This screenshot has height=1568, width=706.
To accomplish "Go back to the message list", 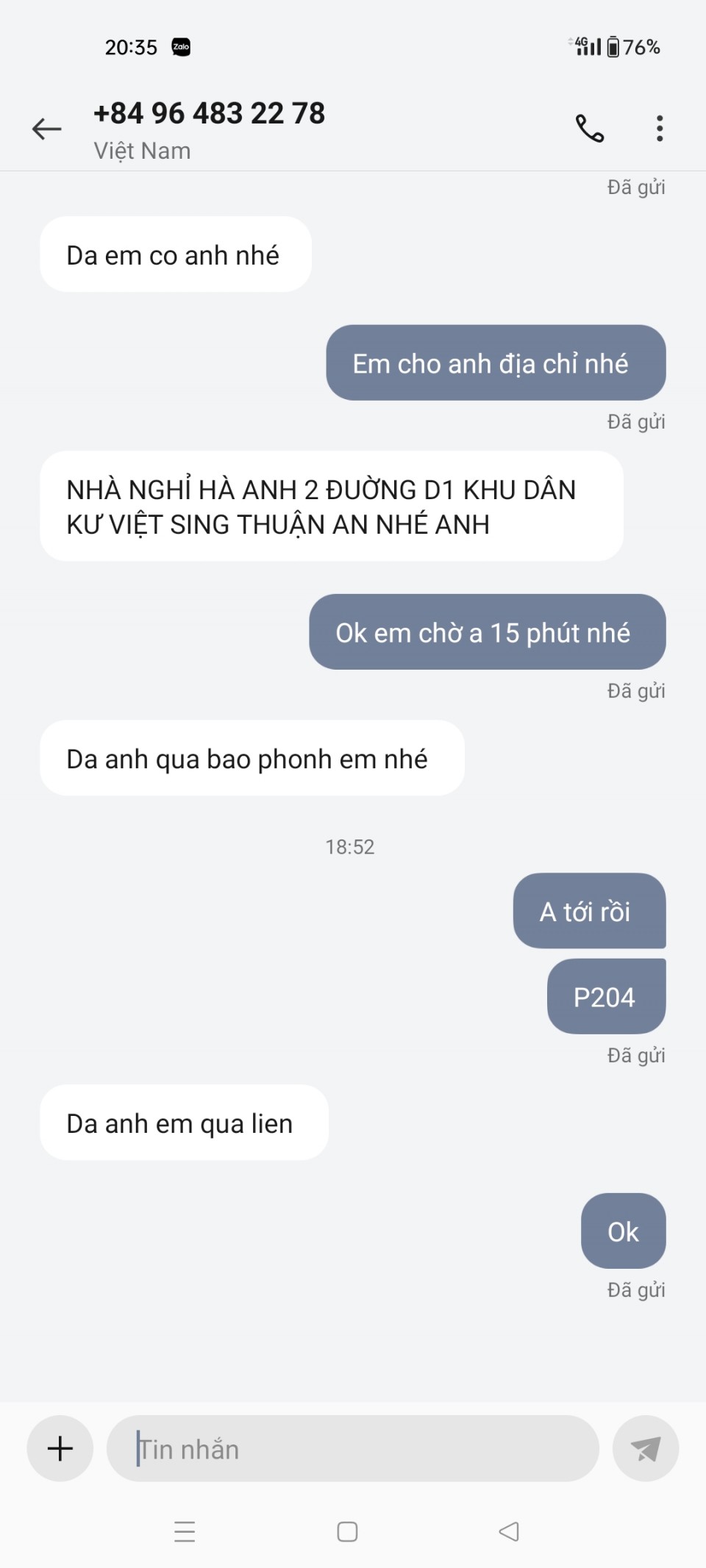I will click(46, 129).
